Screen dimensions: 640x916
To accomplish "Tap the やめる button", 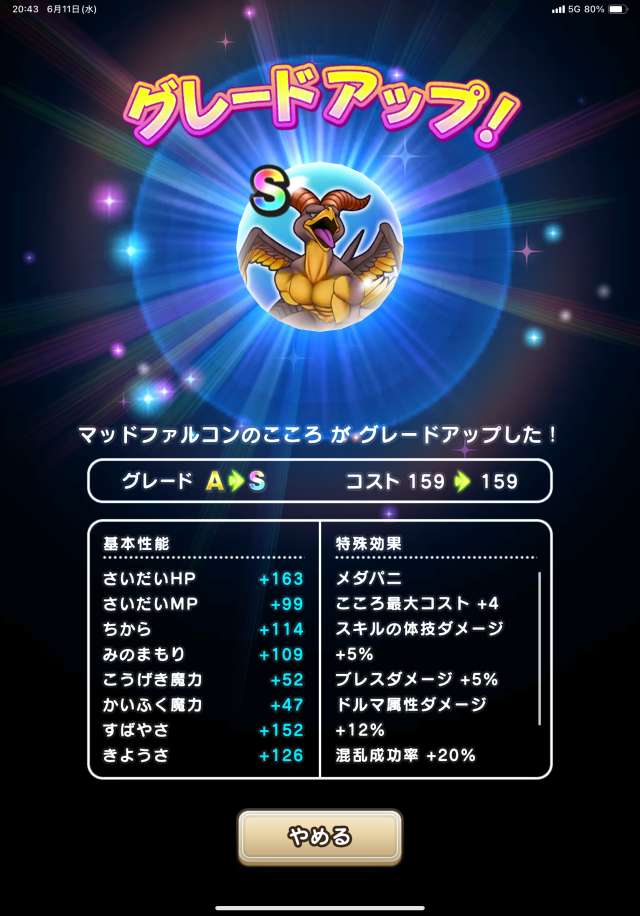I will click(320, 836).
